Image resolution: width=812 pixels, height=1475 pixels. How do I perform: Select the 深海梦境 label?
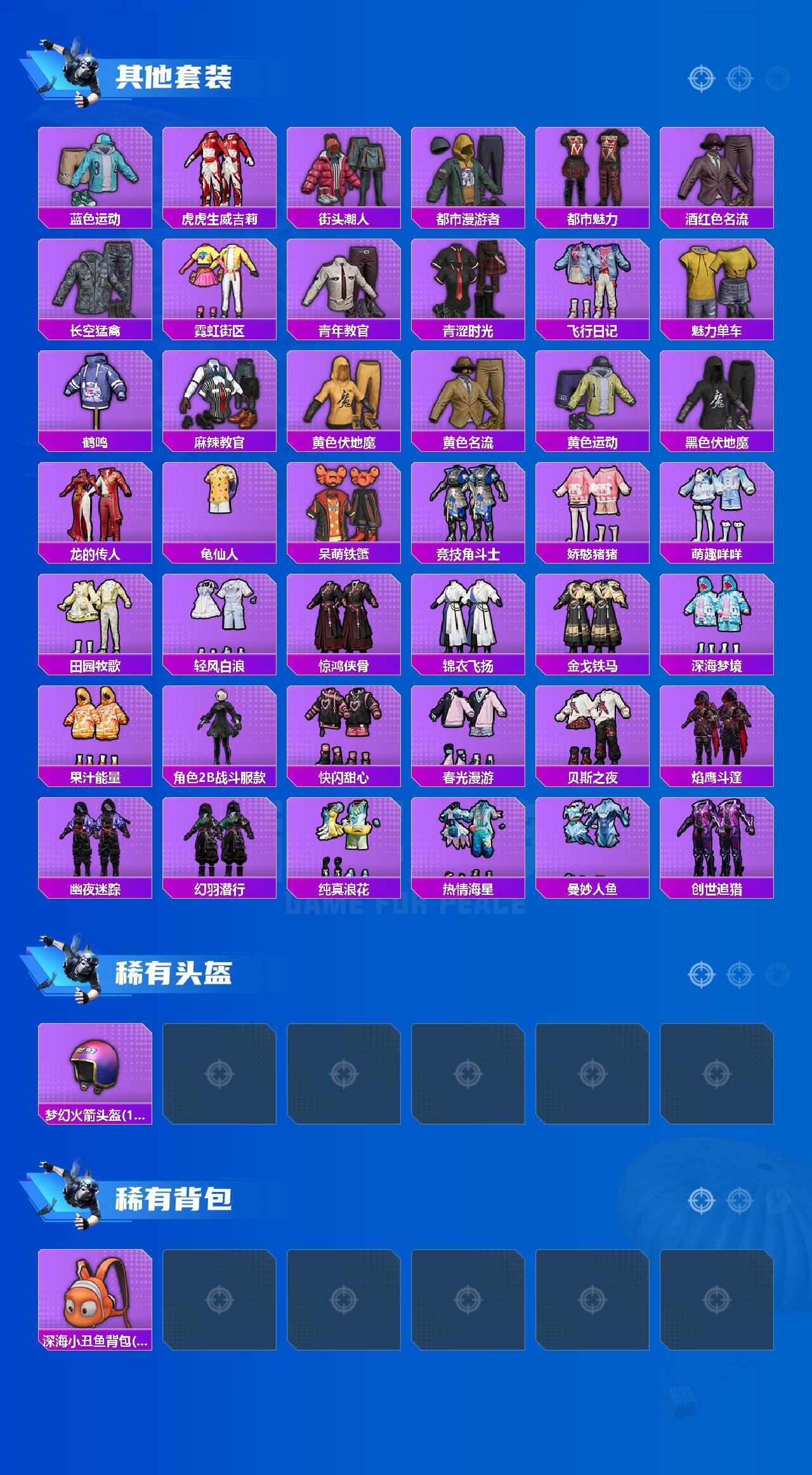point(719,665)
